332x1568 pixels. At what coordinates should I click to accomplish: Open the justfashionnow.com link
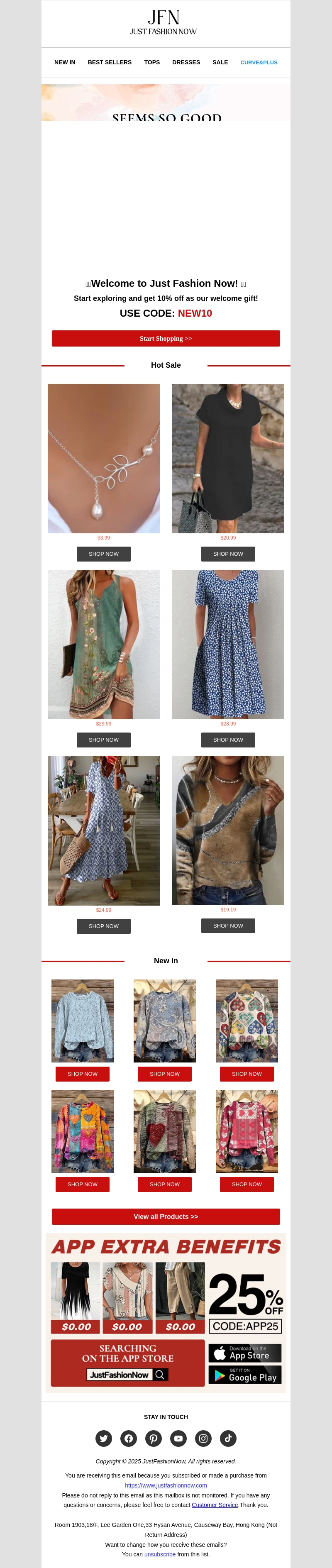[166, 1485]
